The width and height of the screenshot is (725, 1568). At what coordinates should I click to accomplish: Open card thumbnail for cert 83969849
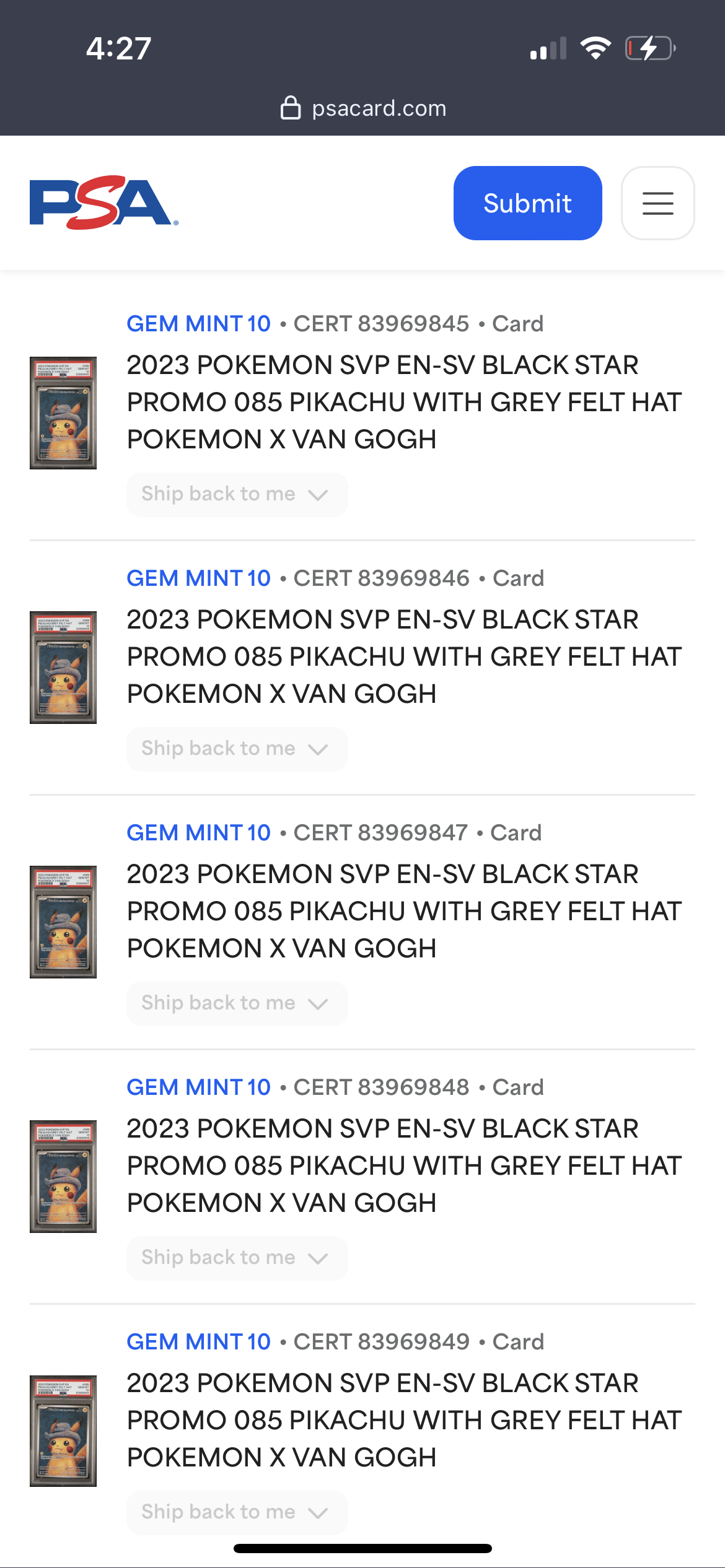click(63, 1431)
